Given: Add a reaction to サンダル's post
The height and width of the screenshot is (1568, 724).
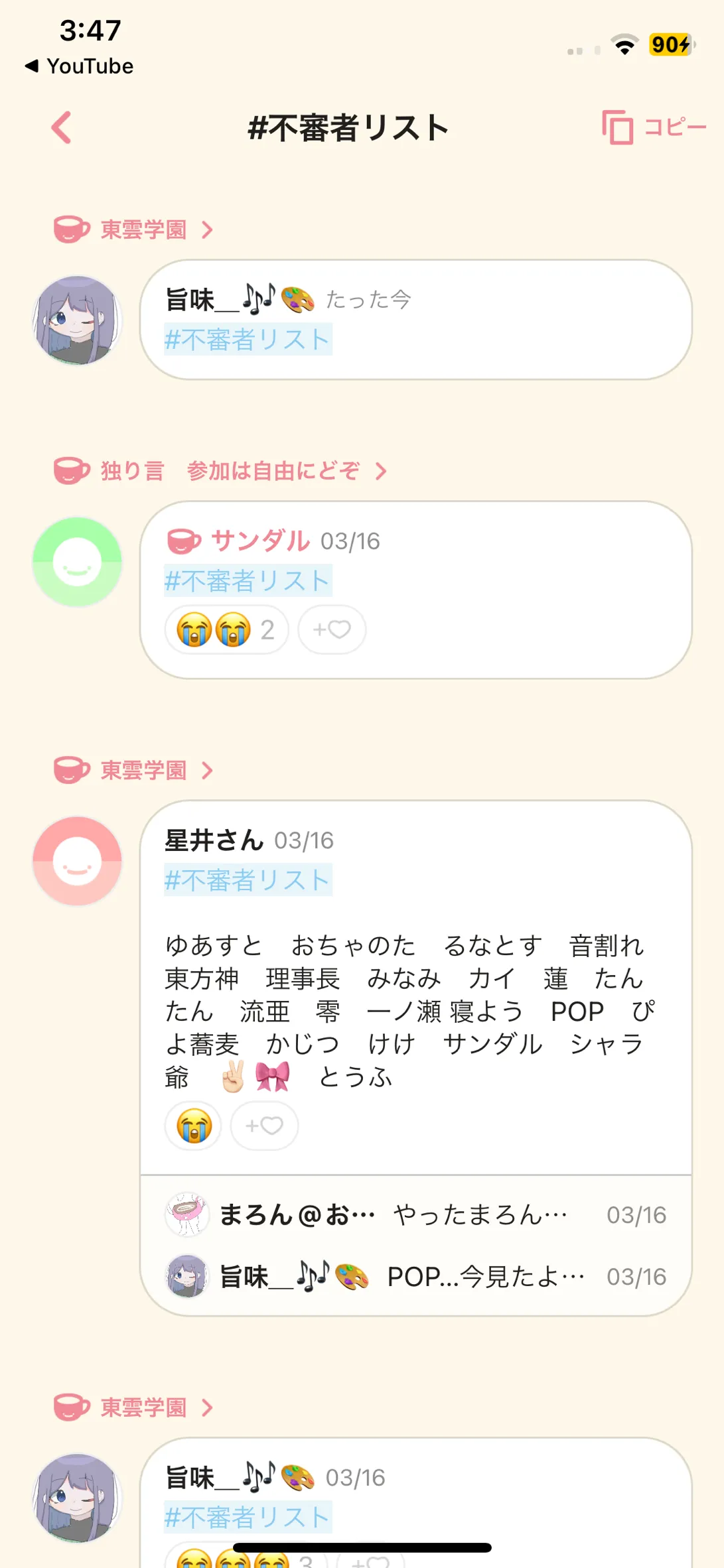Looking at the screenshot, I should (332, 629).
